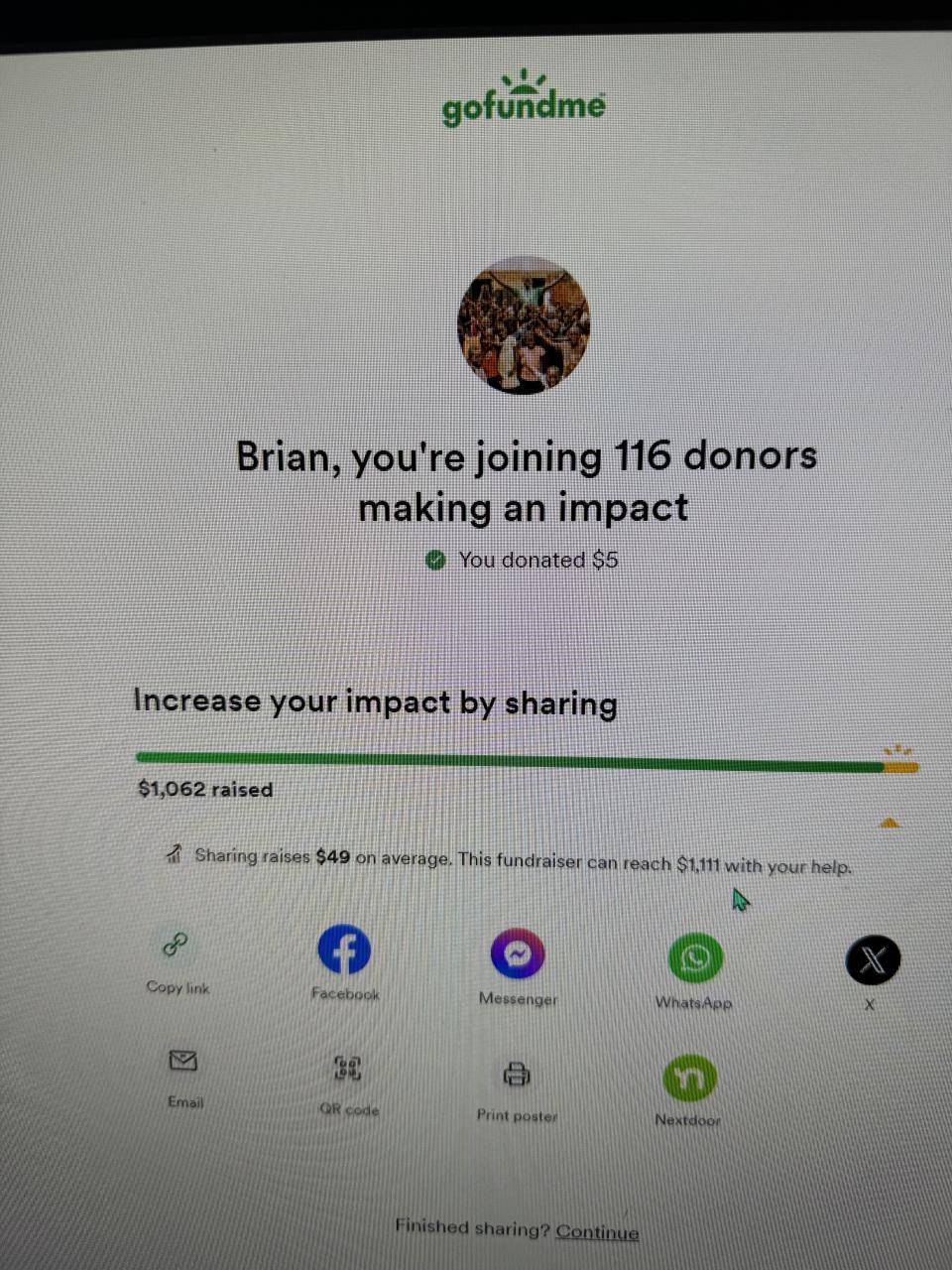Share via Messenger
Image resolution: width=952 pixels, height=1270 pixels.
click(518, 955)
